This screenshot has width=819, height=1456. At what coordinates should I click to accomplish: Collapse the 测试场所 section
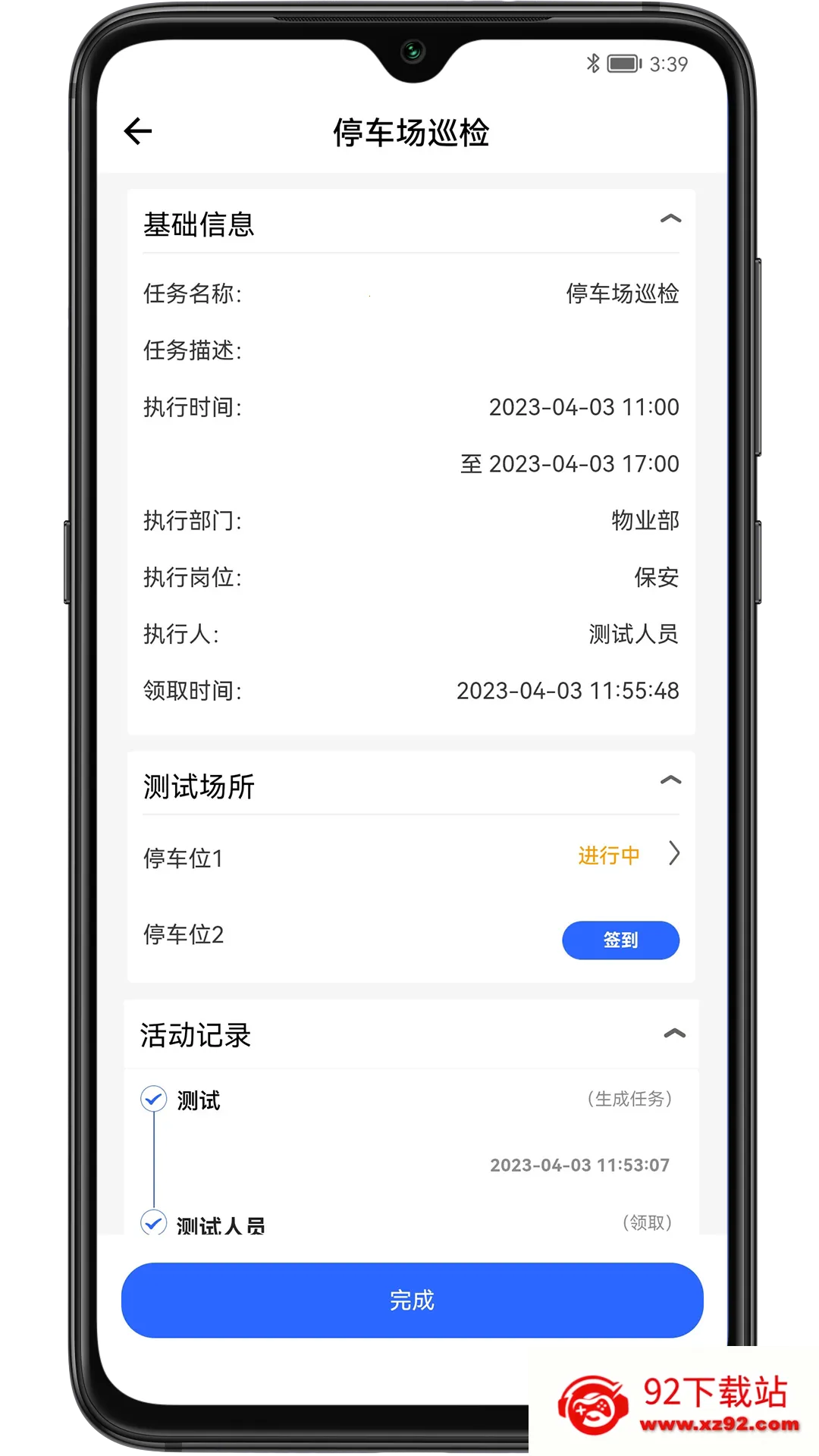(x=670, y=780)
